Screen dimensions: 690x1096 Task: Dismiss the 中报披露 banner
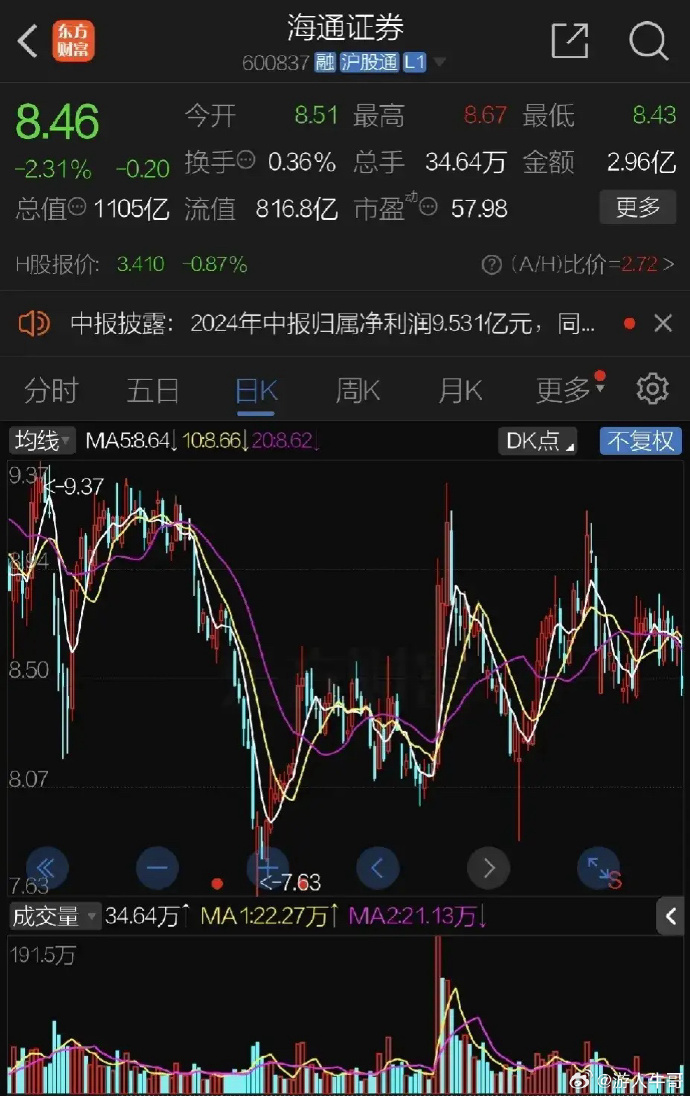[x=663, y=323]
